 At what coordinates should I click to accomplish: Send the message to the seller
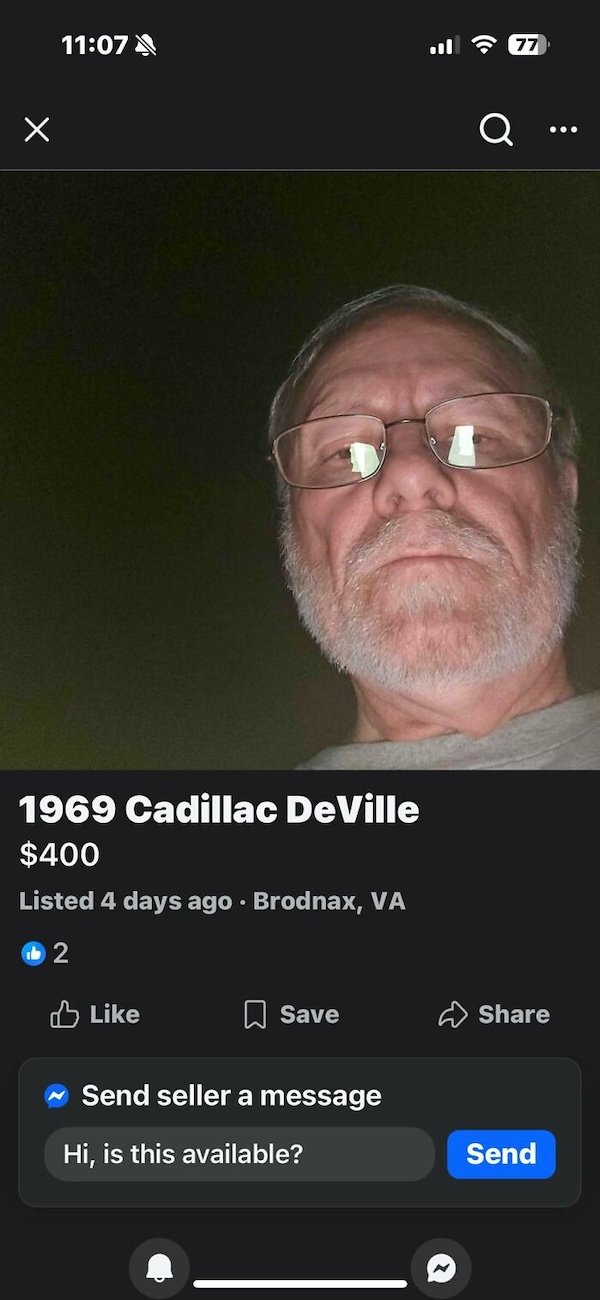click(500, 1154)
